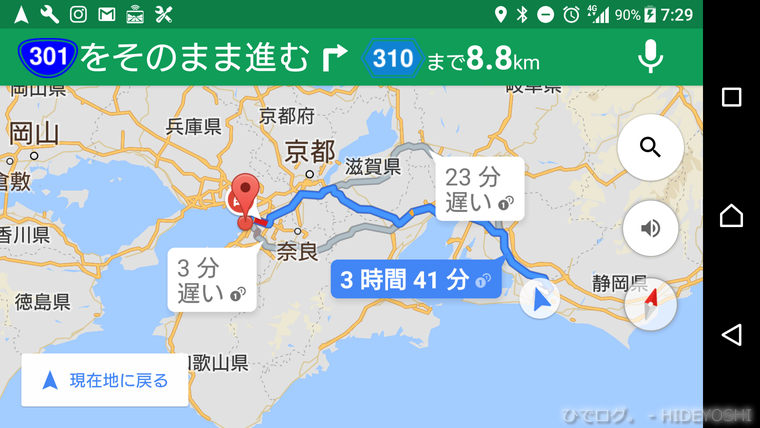
Task: Tap the microphone voice command icon
Action: [650, 58]
